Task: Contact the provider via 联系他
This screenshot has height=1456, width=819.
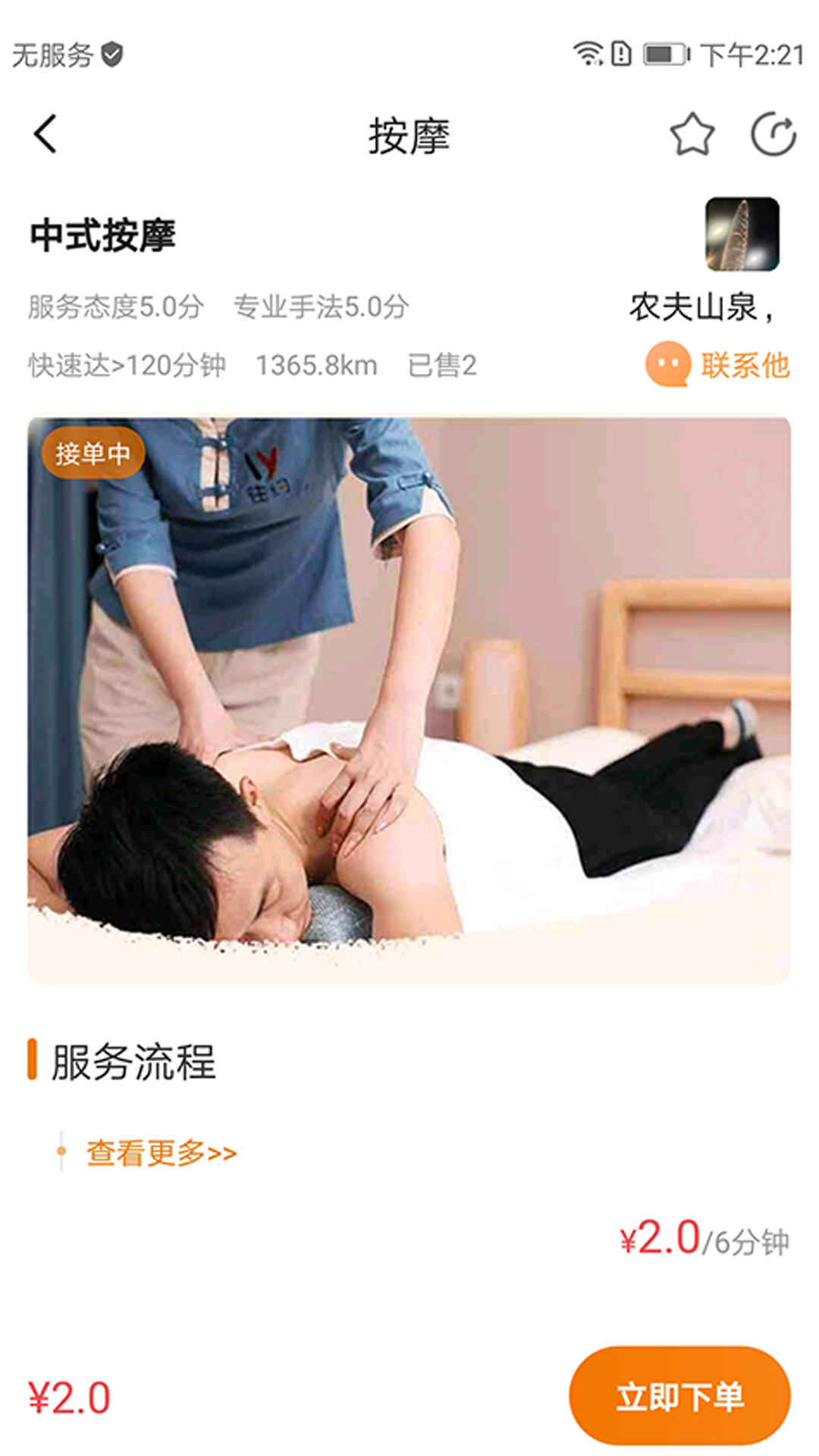Action: coord(718,365)
